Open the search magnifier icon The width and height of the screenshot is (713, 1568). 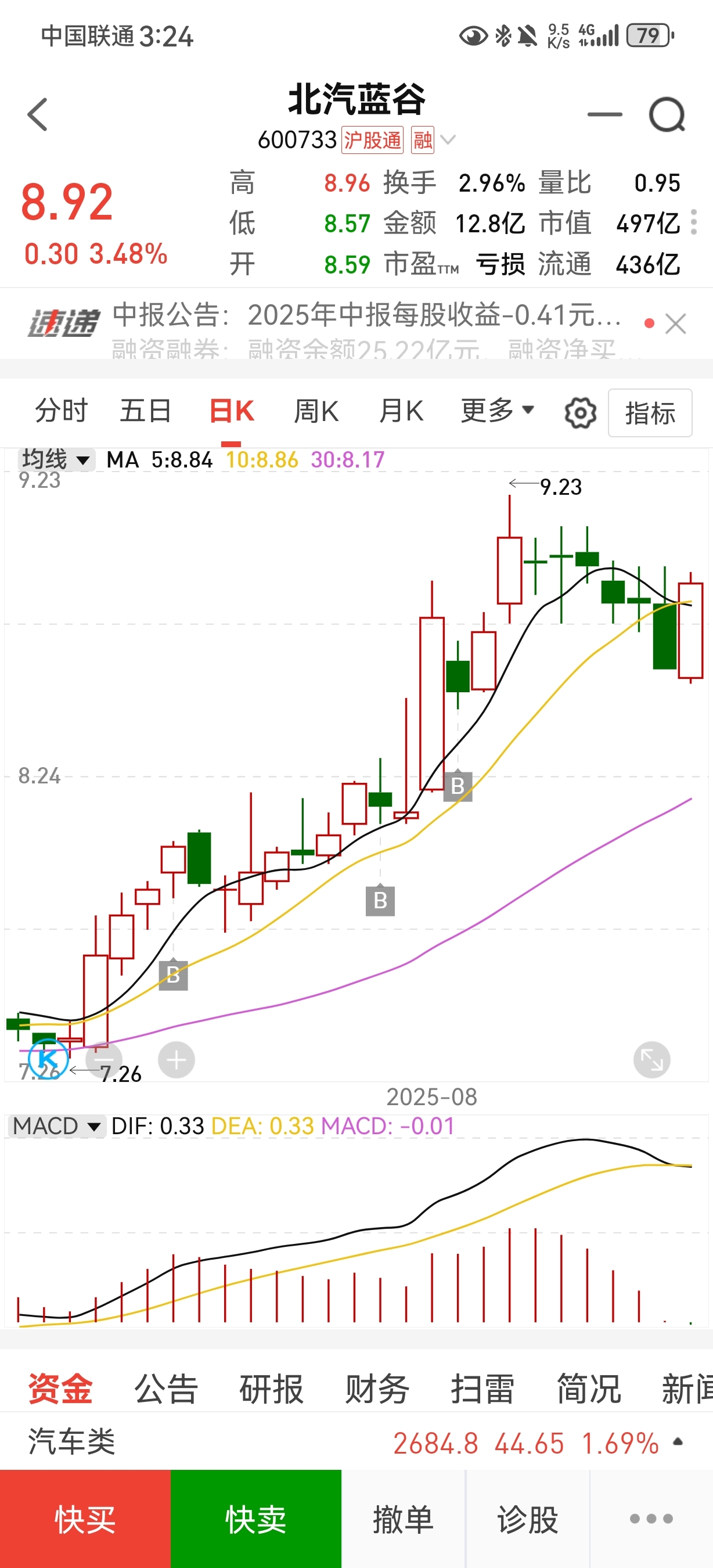coord(667,114)
